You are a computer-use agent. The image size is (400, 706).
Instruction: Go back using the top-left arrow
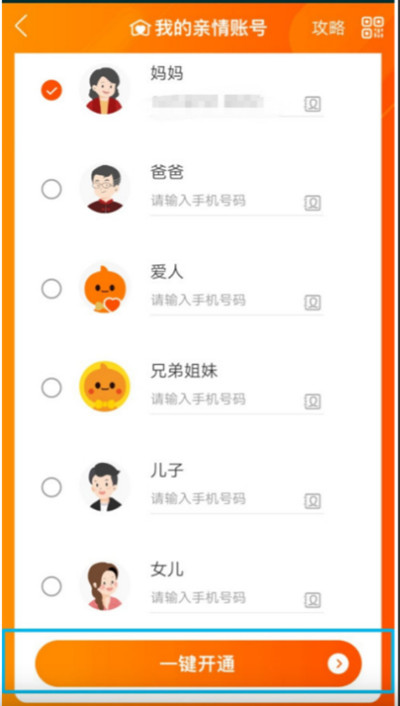point(21,26)
